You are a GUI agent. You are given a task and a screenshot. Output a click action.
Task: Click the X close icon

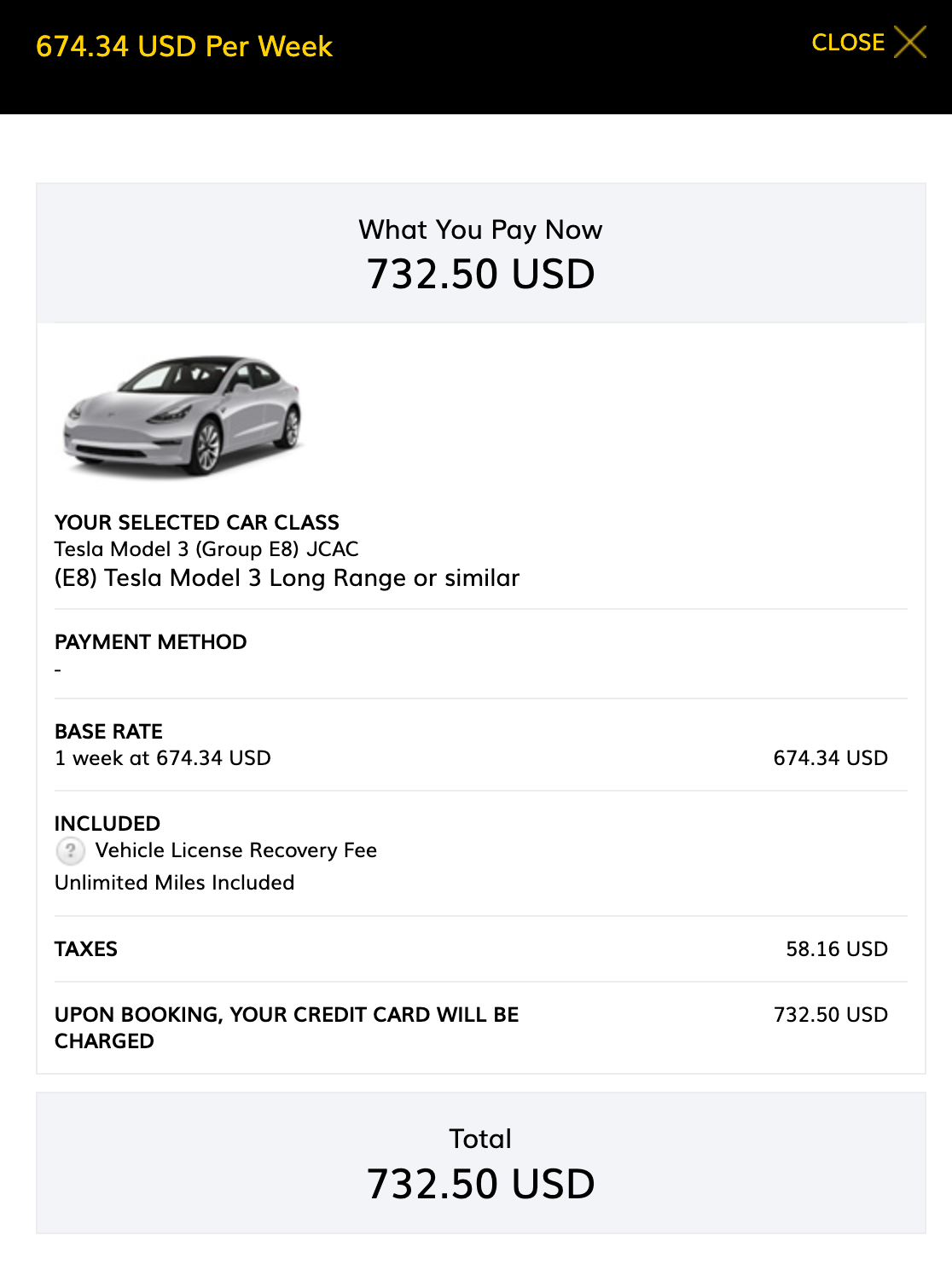tap(911, 42)
